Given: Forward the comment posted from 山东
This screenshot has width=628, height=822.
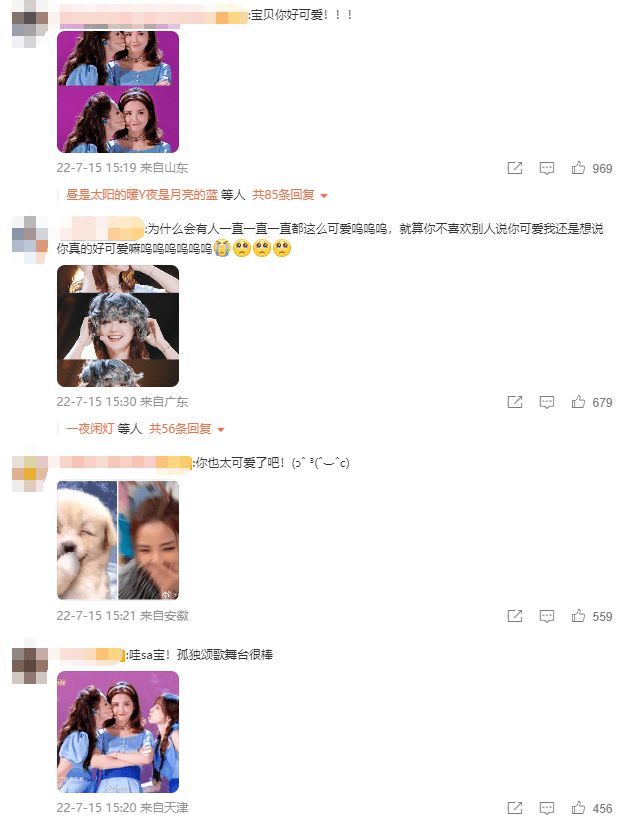Looking at the screenshot, I should point(514,168).
